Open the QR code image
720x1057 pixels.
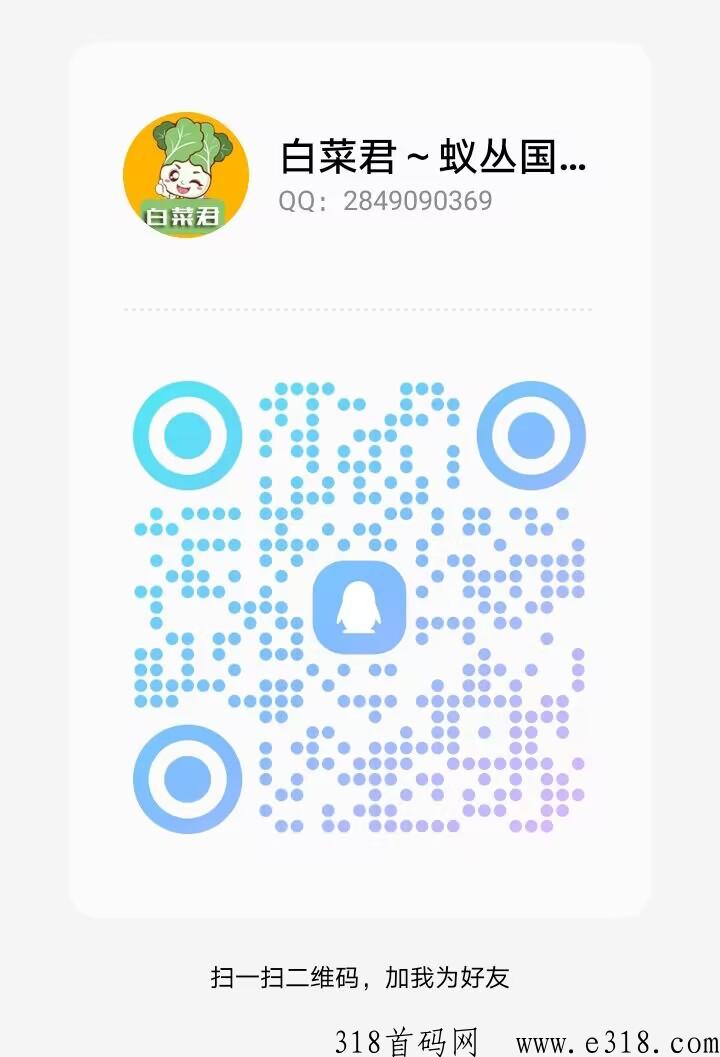[x=360, y=605]
